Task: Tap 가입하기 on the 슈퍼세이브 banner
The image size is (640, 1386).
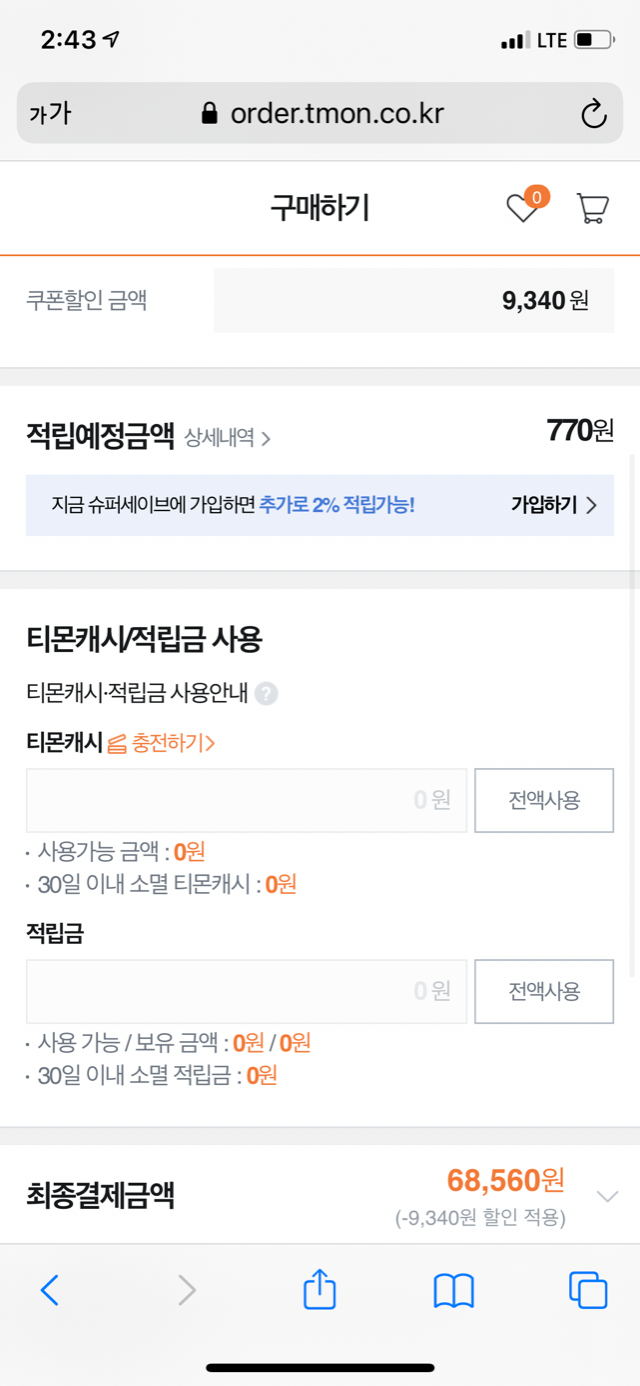Action: tap(554, 505)
